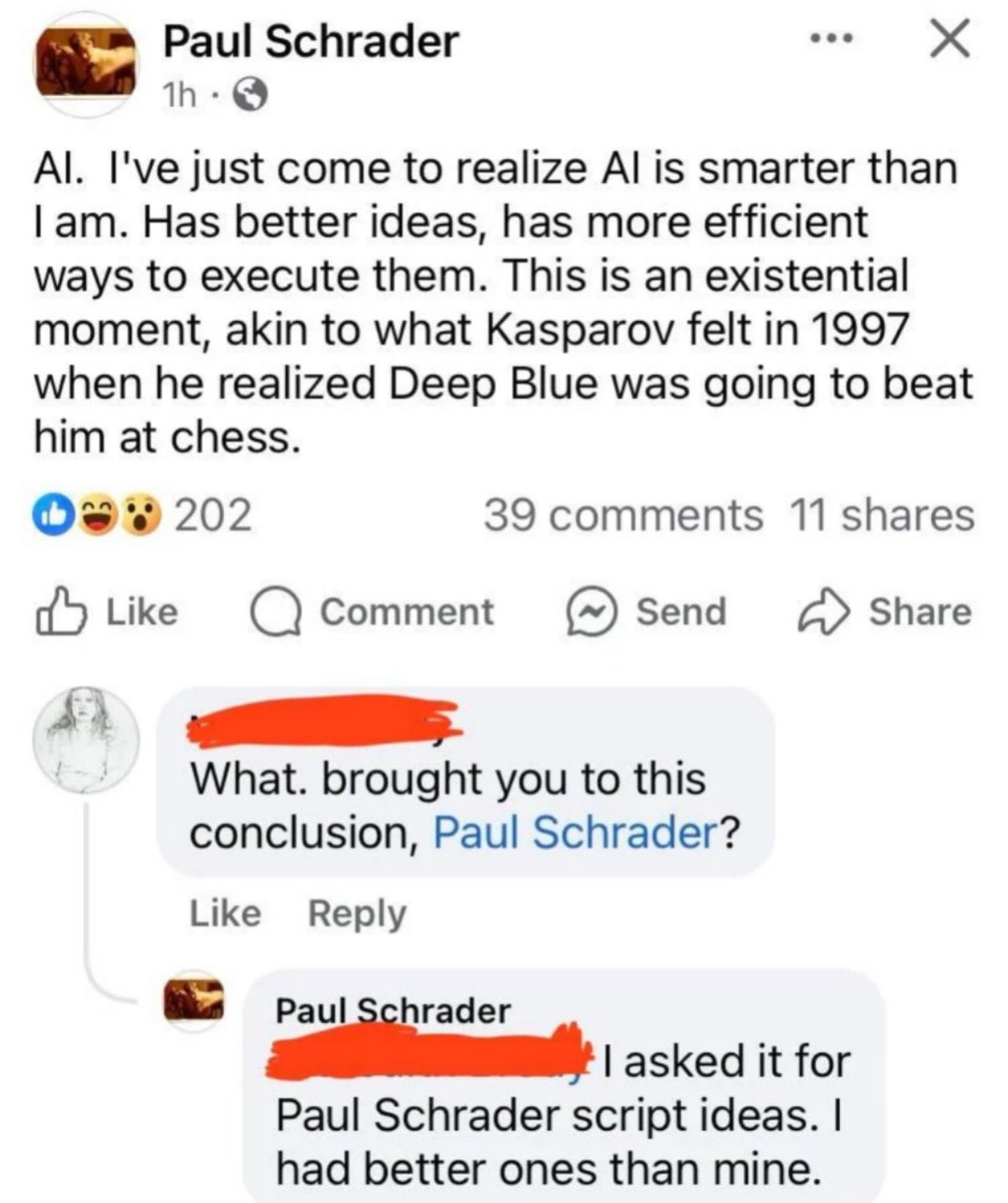Image resolution: width=1008 pixels, height=1203 pixels.
Task: Open Paul Schrader's name on his reply
Action: [393, 1011]
